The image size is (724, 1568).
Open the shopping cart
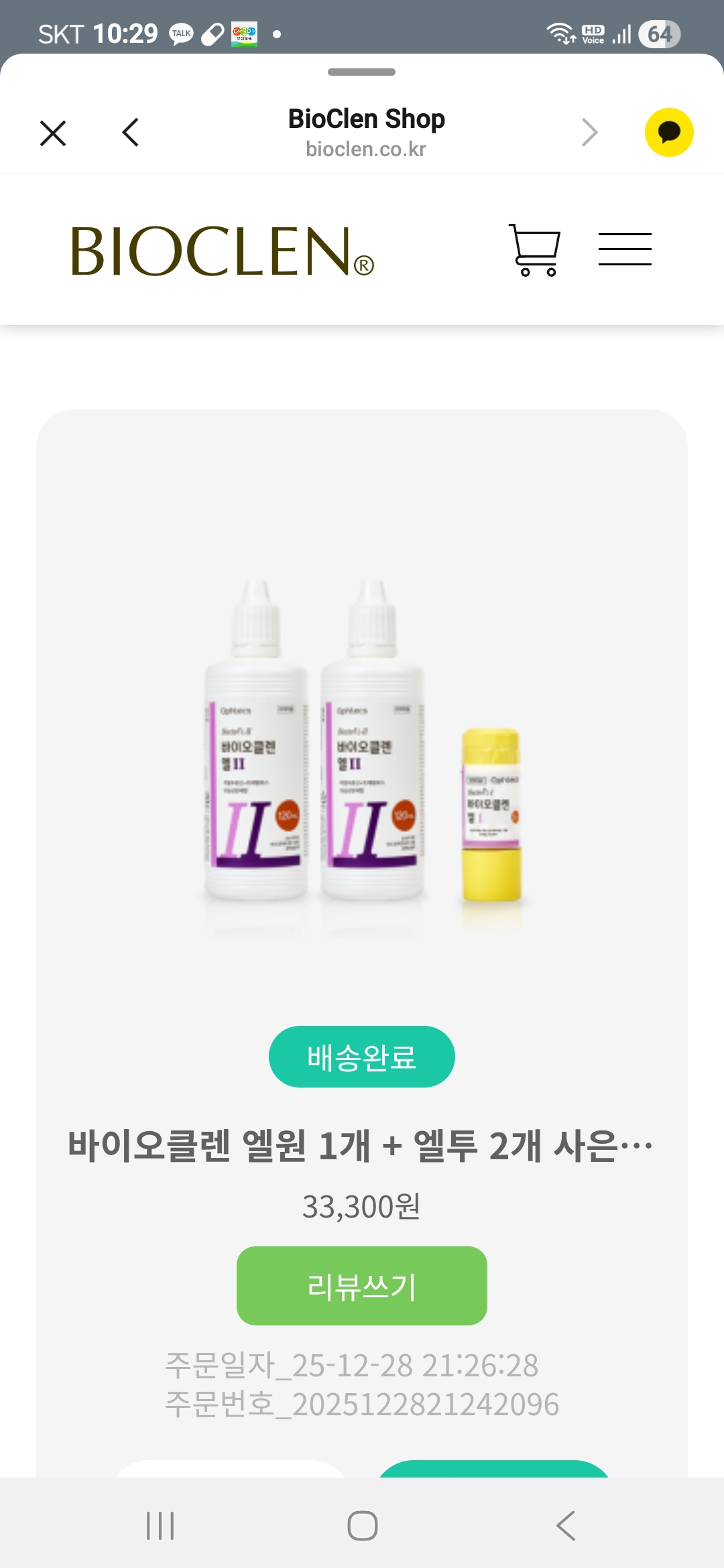pyautogui.click(x=535, y=250)
